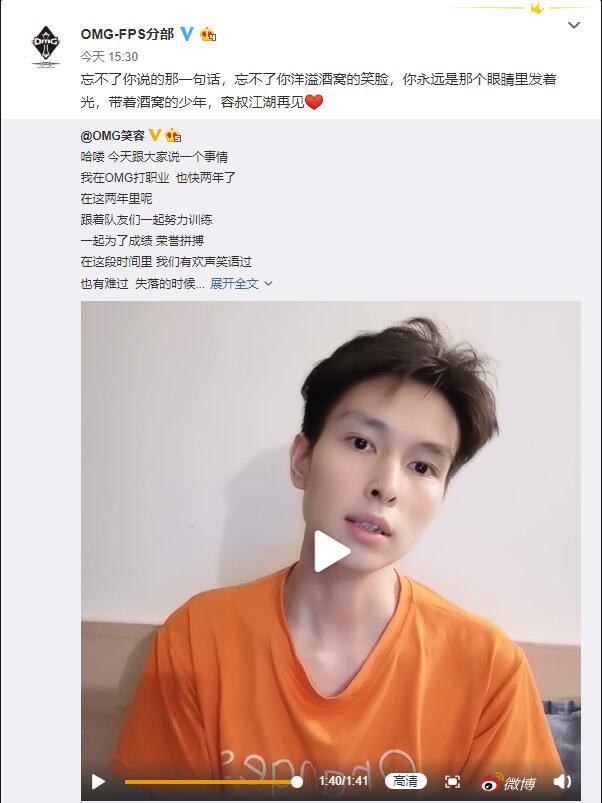Tap the small play button in the video bar
The width and height of the screenshot is (602, 803).
tap(97, 781)
